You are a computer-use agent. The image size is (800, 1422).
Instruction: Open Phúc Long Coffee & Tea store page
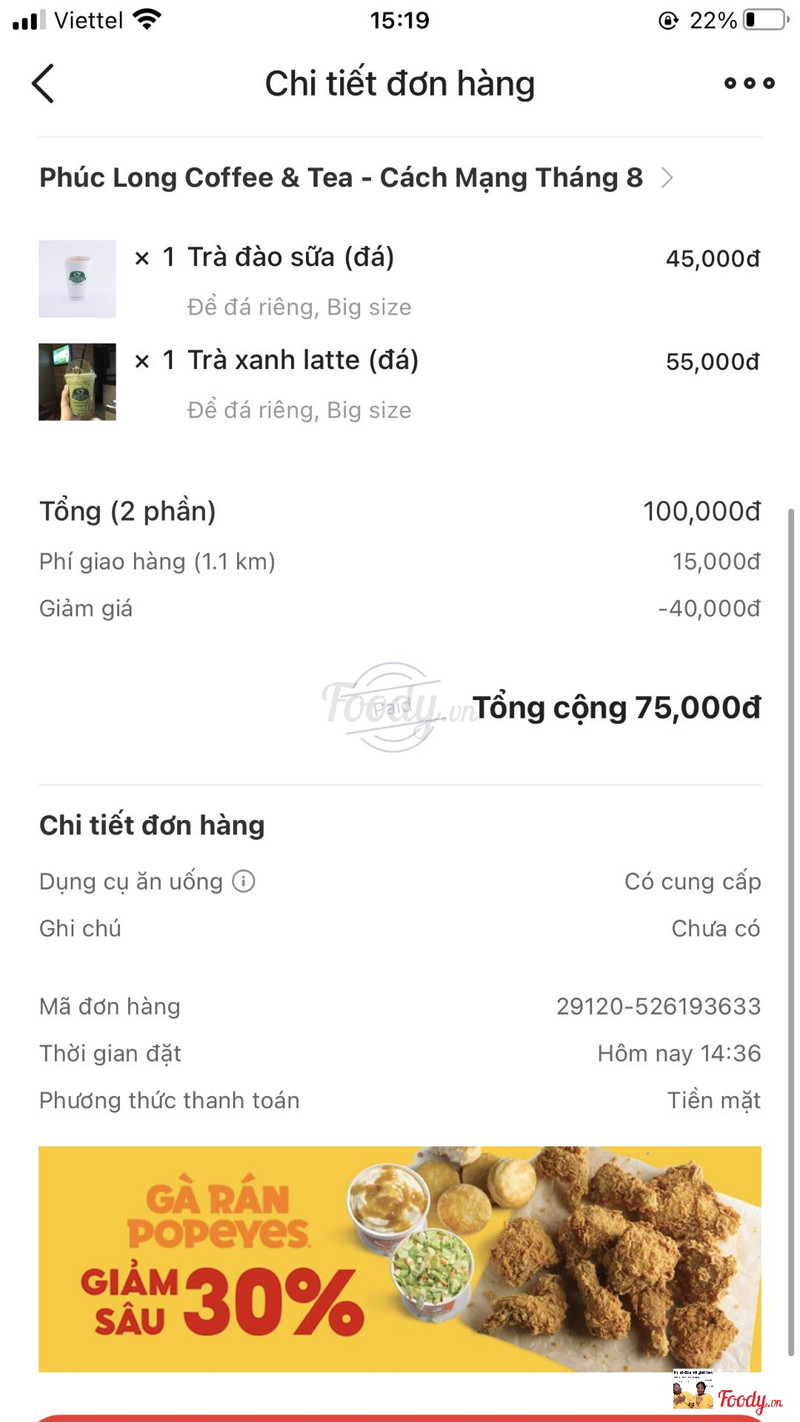tap(355, 178)
